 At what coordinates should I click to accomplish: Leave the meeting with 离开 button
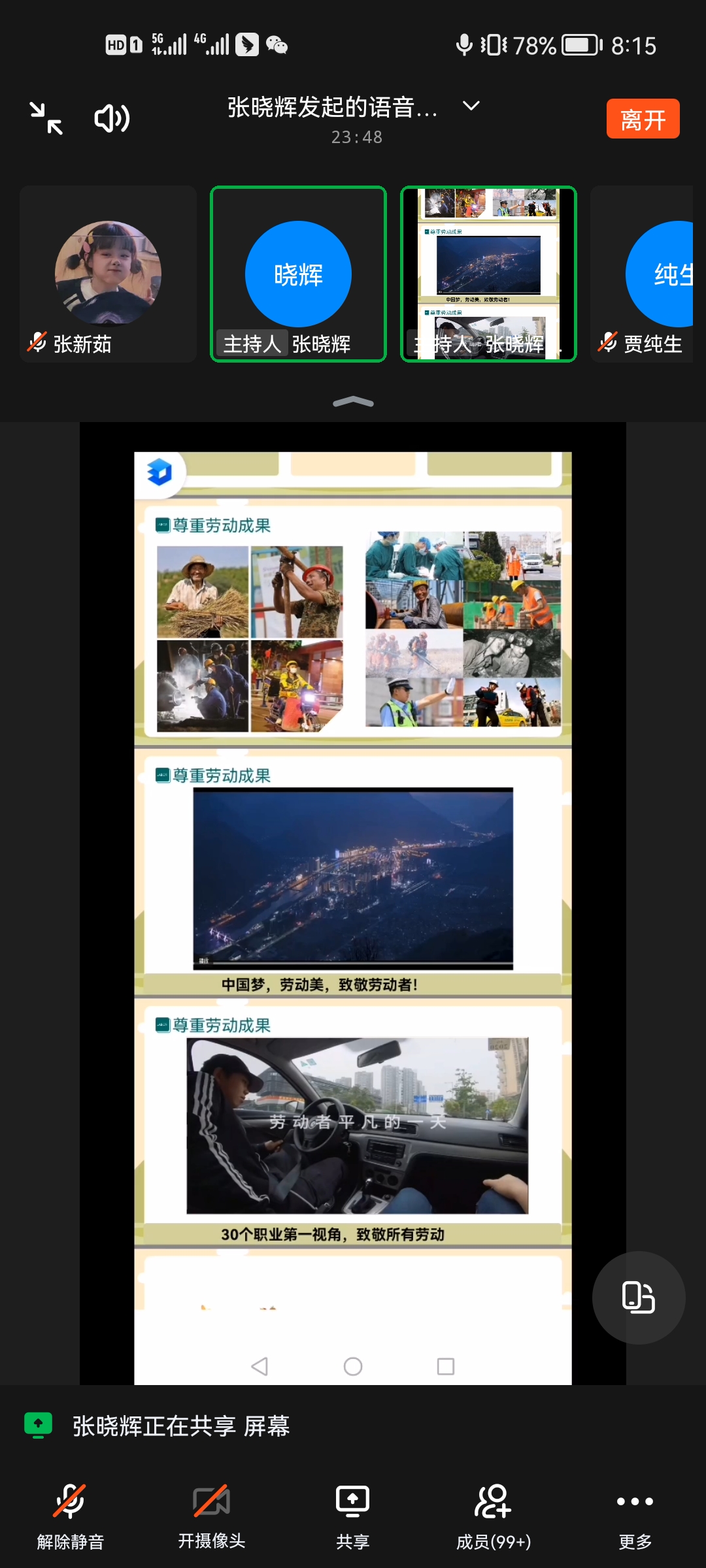click(x=643, y=119)
